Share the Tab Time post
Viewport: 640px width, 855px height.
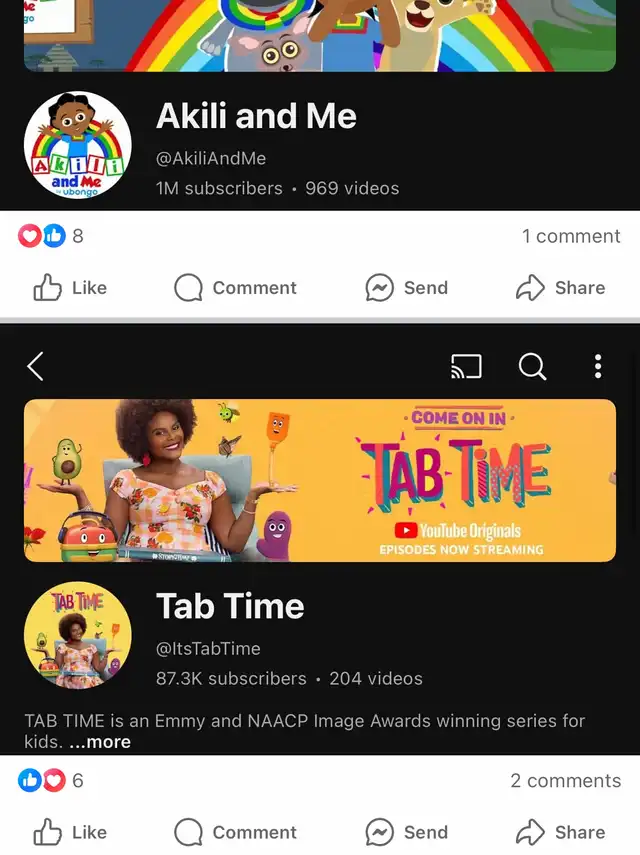(x=560, y=832)
